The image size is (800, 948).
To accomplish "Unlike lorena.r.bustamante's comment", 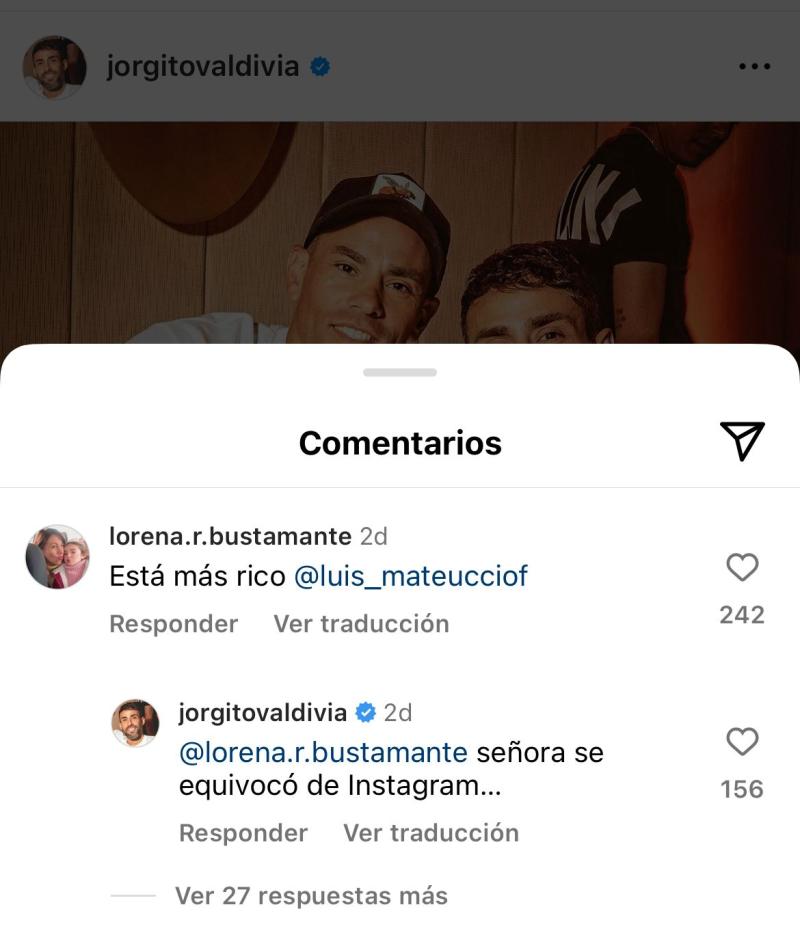I will 740,567.
